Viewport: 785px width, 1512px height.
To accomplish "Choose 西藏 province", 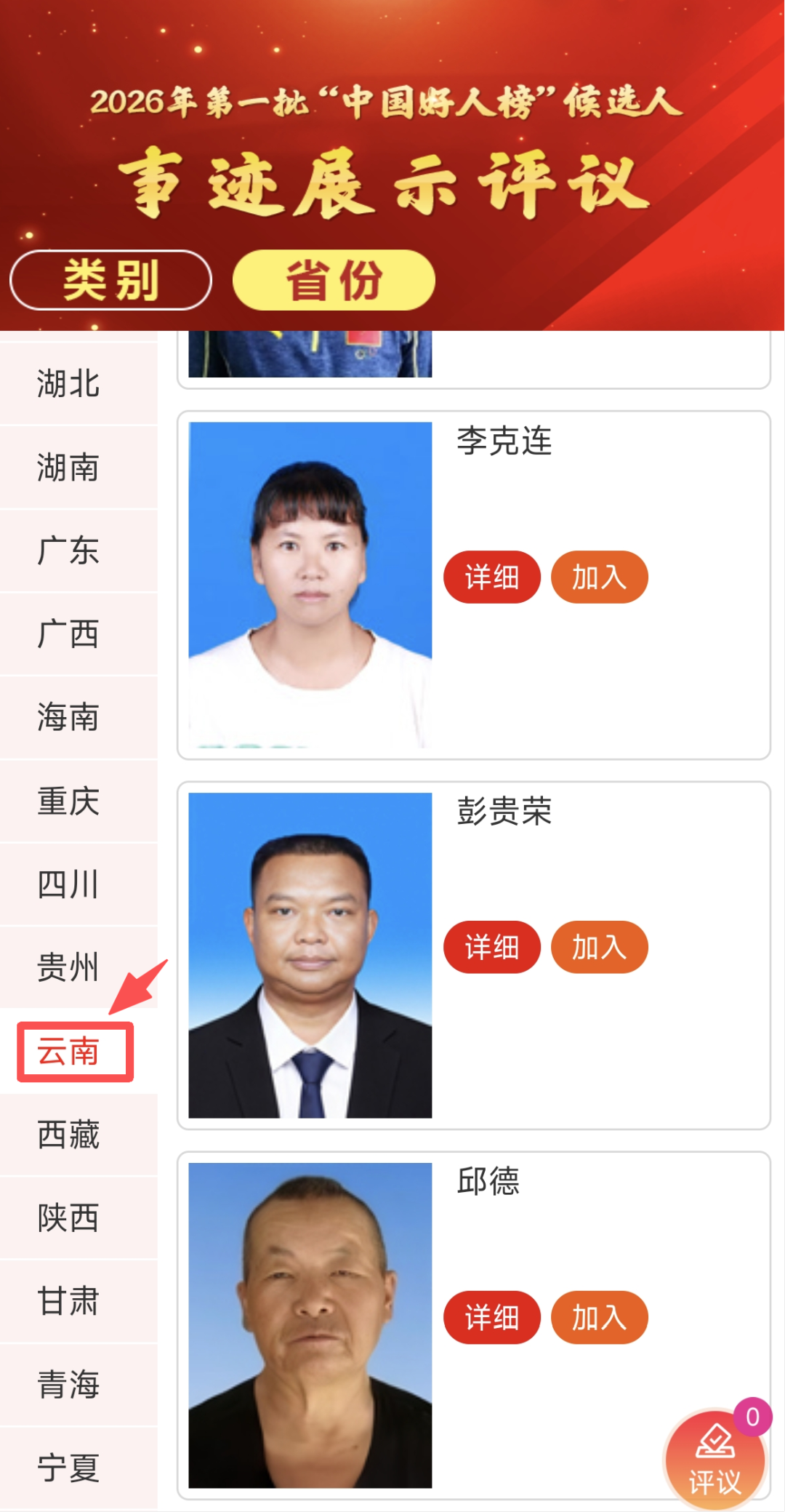I will 69,1135.
